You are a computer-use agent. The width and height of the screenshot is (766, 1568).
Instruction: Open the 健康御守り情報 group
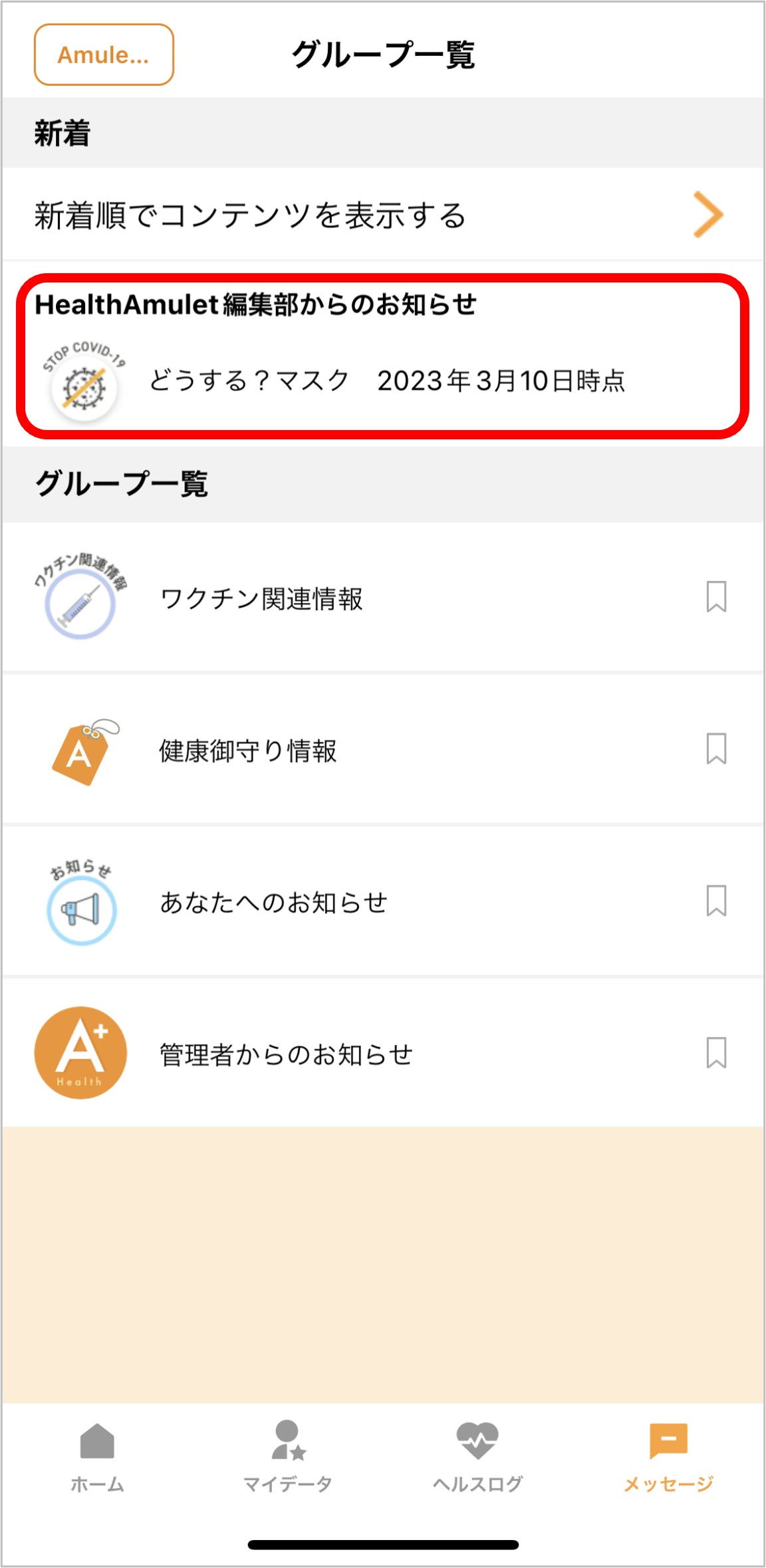click(383, 749)
